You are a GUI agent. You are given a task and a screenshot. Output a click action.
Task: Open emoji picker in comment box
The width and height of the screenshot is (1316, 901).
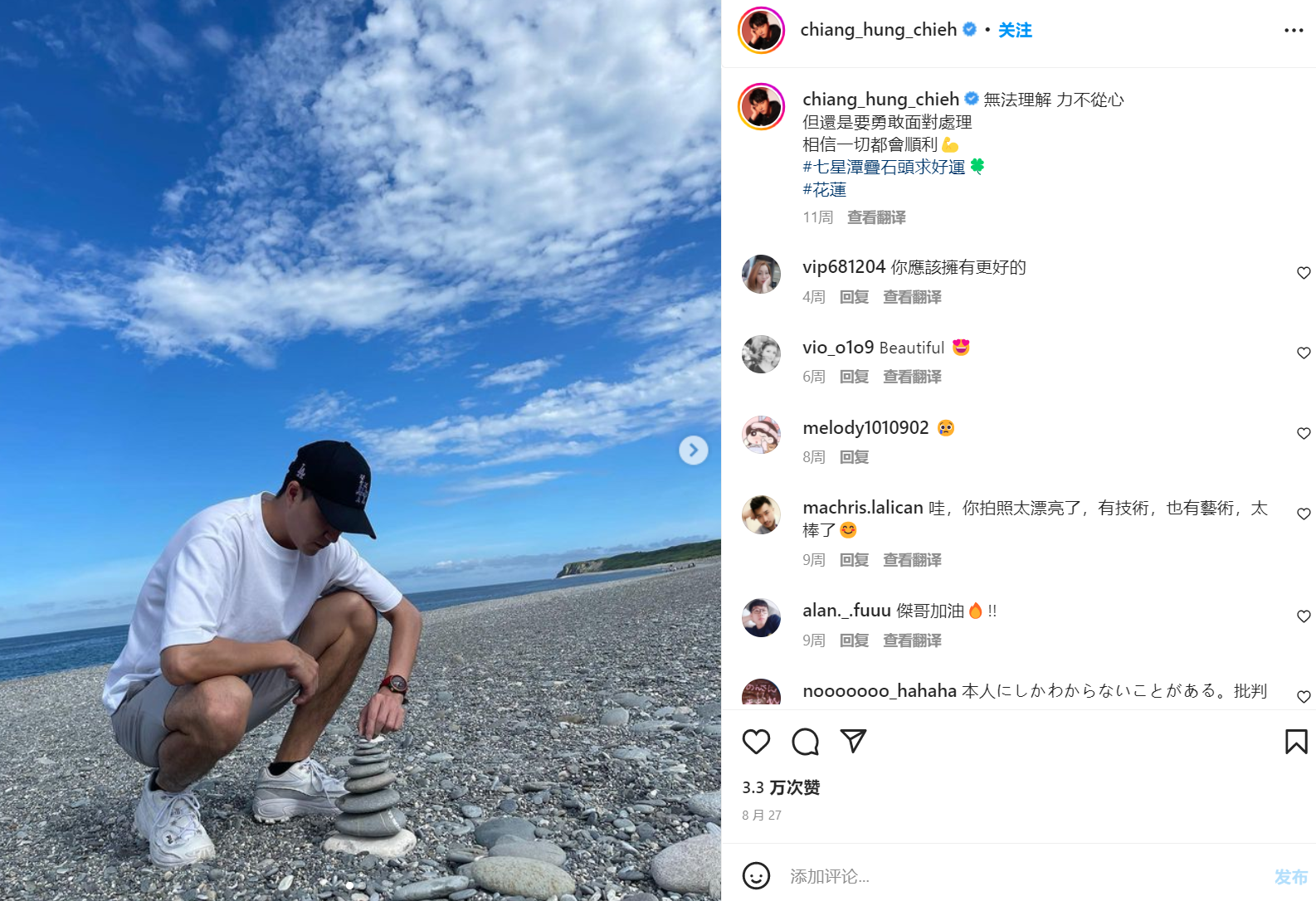[x=756, y=875]
